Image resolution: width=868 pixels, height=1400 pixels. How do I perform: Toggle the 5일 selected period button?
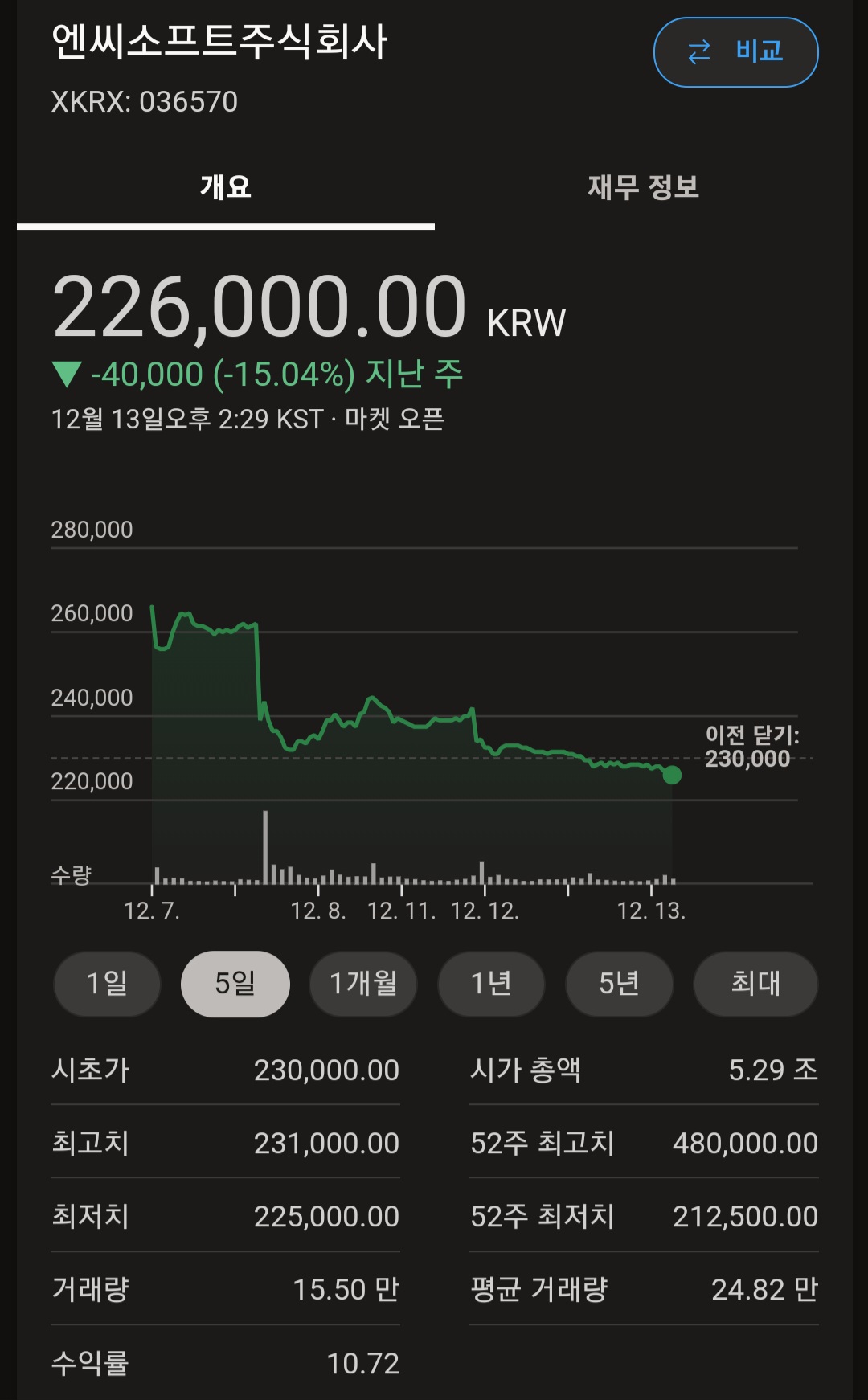point(235,984)
